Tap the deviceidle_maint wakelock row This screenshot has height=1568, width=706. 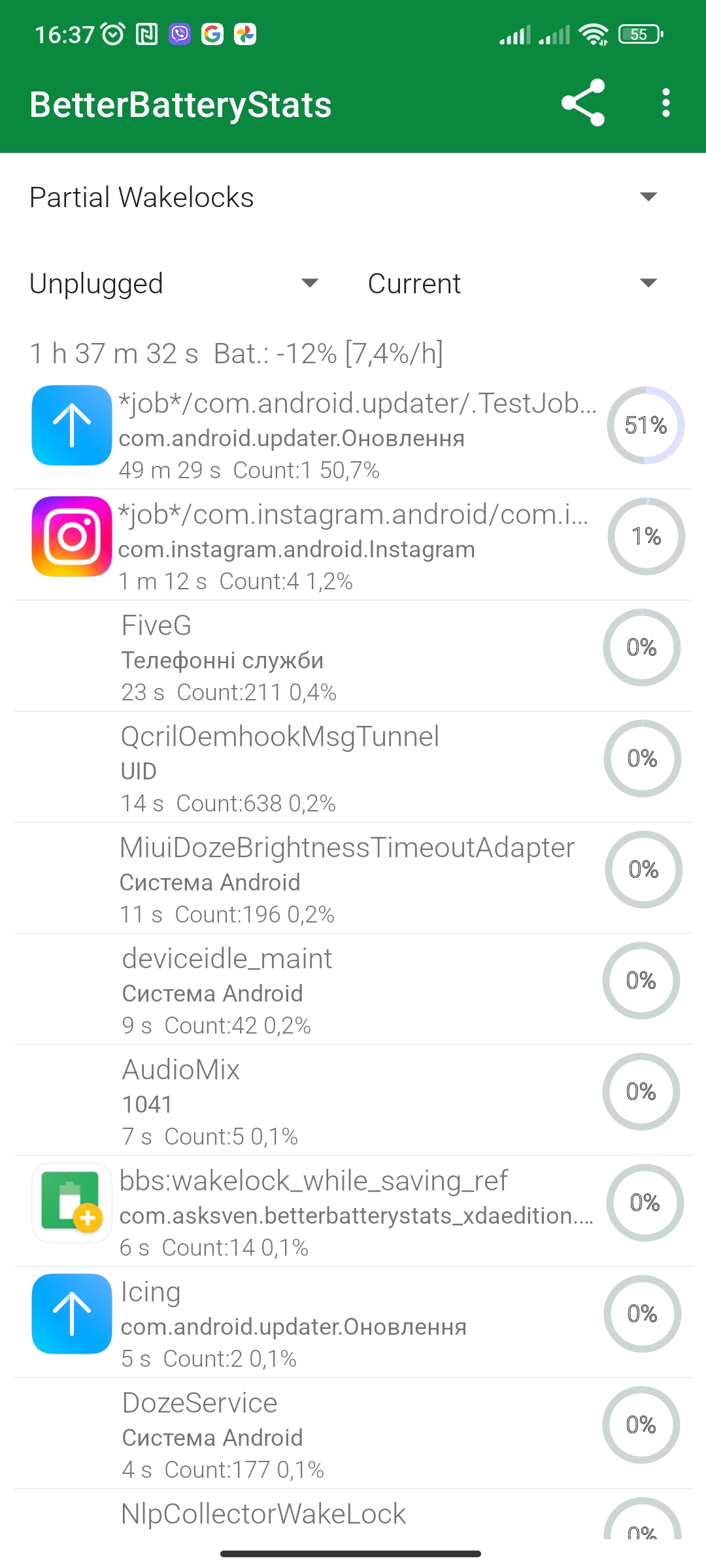click(353, 989)
